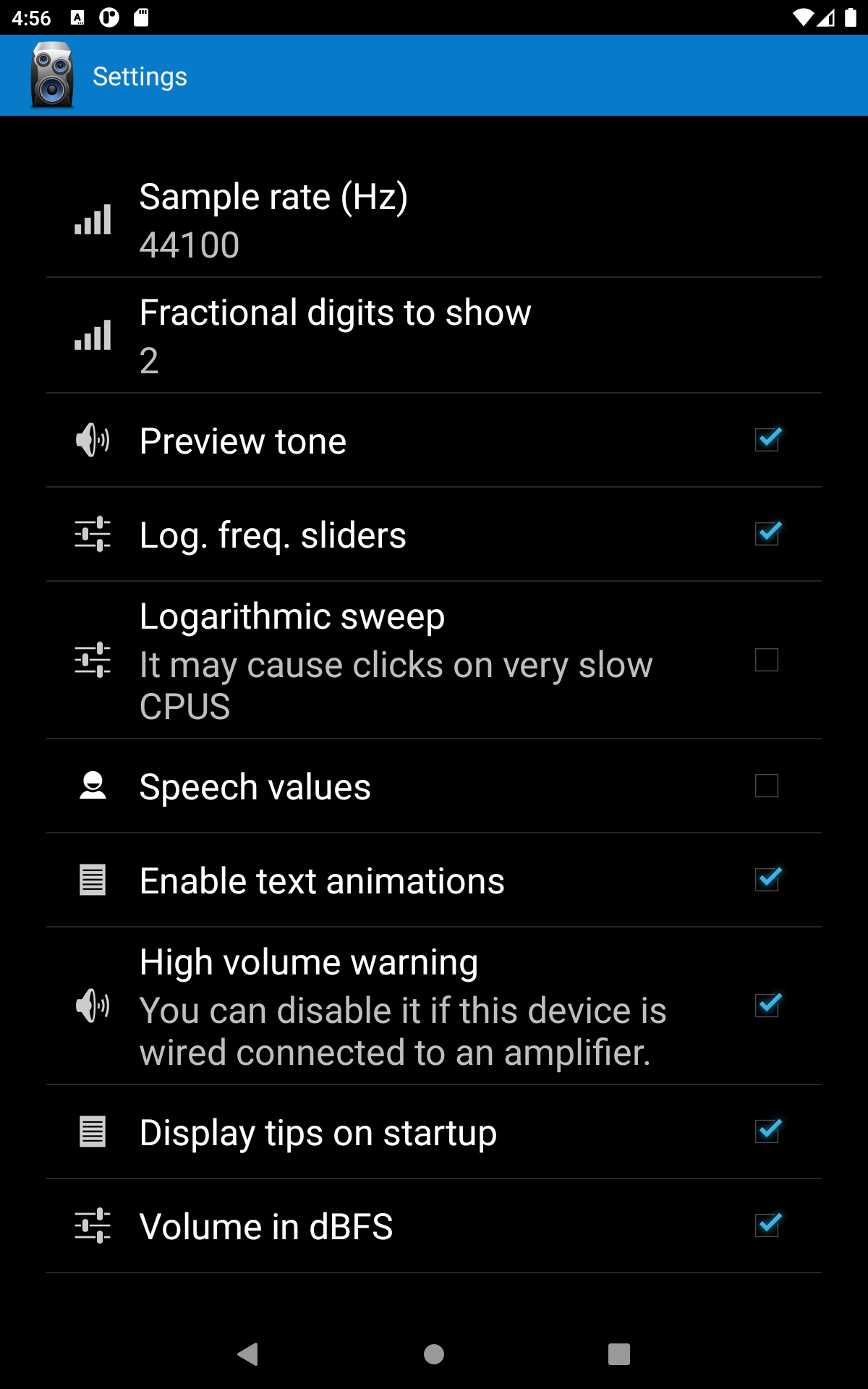Open the recent apps view

[619, 1354]
